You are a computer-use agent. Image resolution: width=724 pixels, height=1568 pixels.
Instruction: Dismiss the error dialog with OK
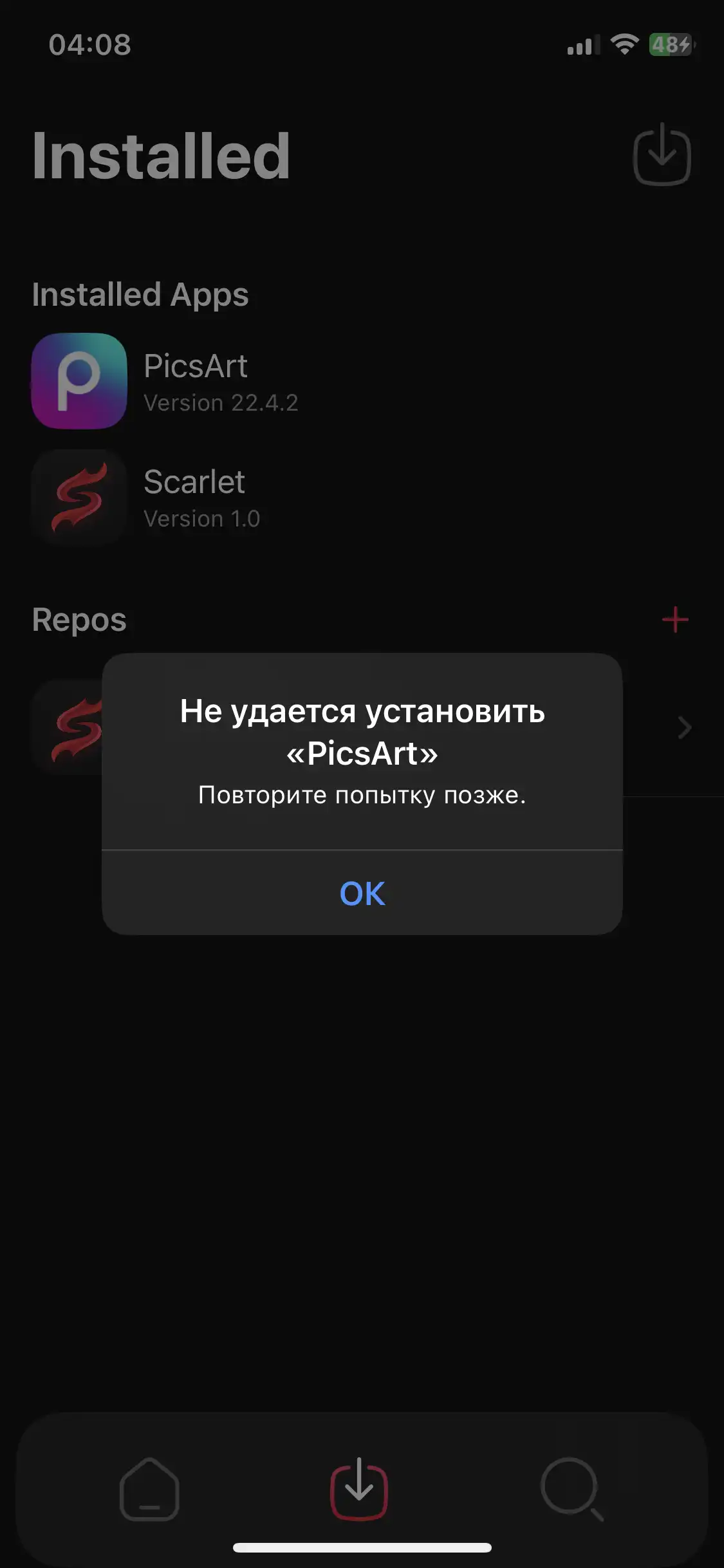click(362, 893)
